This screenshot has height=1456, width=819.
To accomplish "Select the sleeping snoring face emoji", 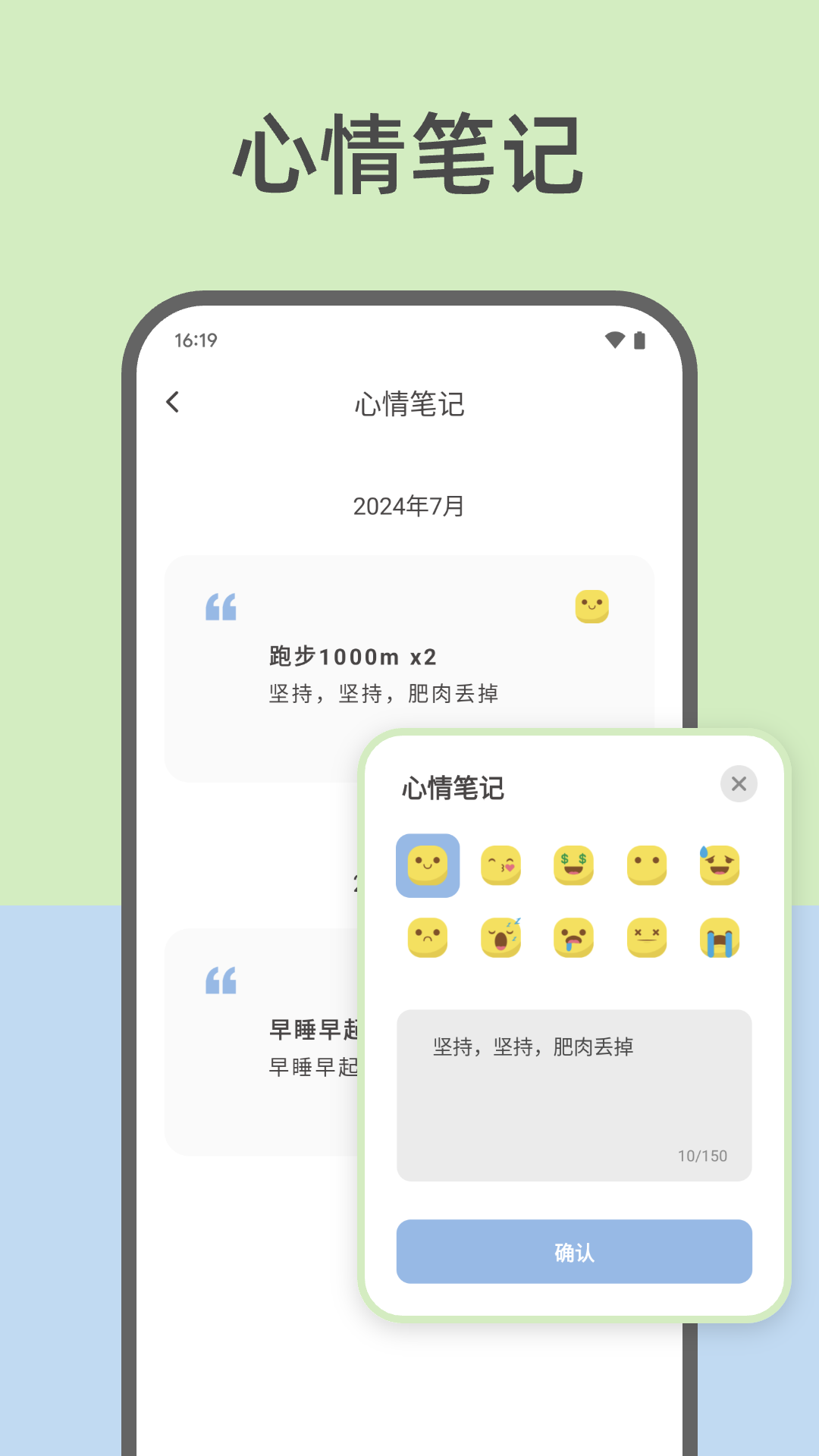I will click(x=500, y=937).
